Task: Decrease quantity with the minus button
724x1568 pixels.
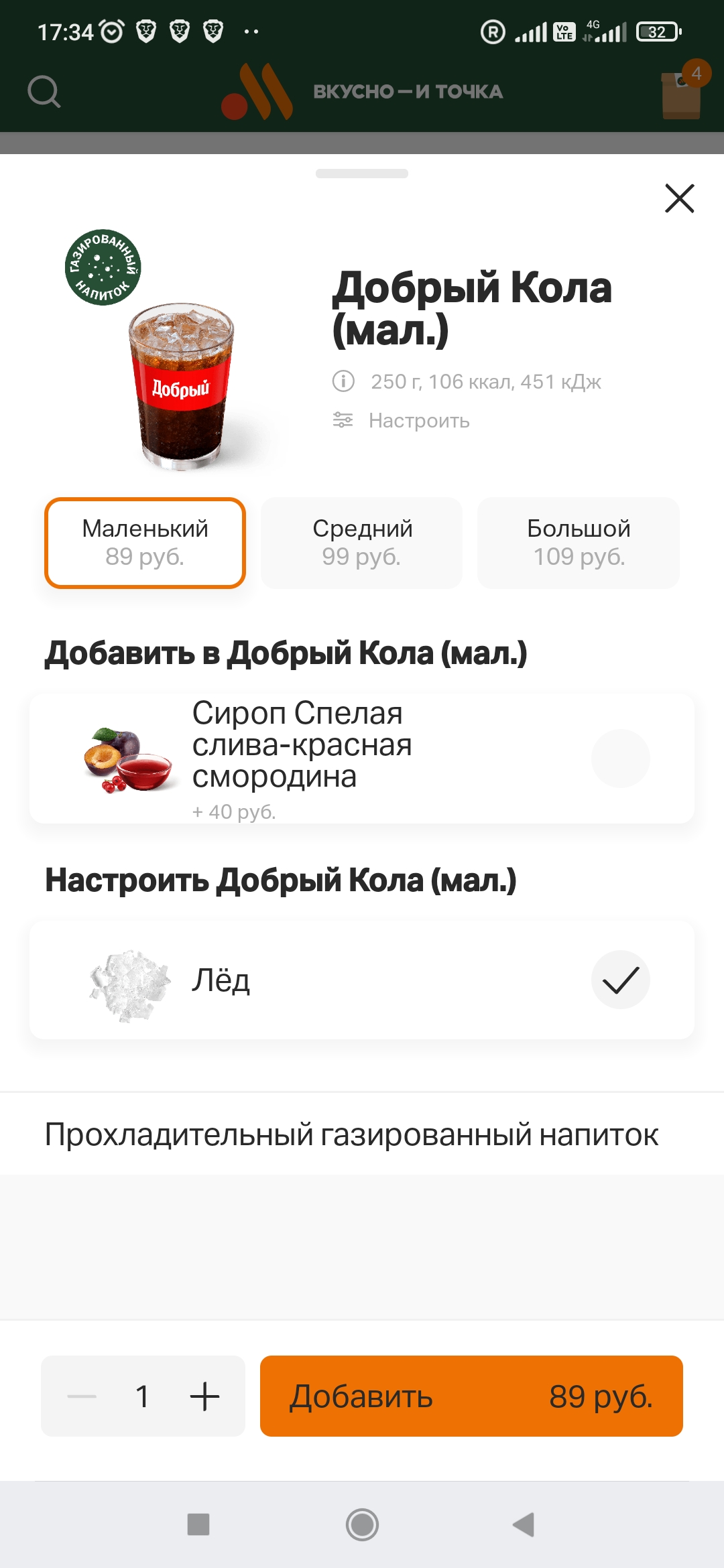Action: tap(82, 1396)
